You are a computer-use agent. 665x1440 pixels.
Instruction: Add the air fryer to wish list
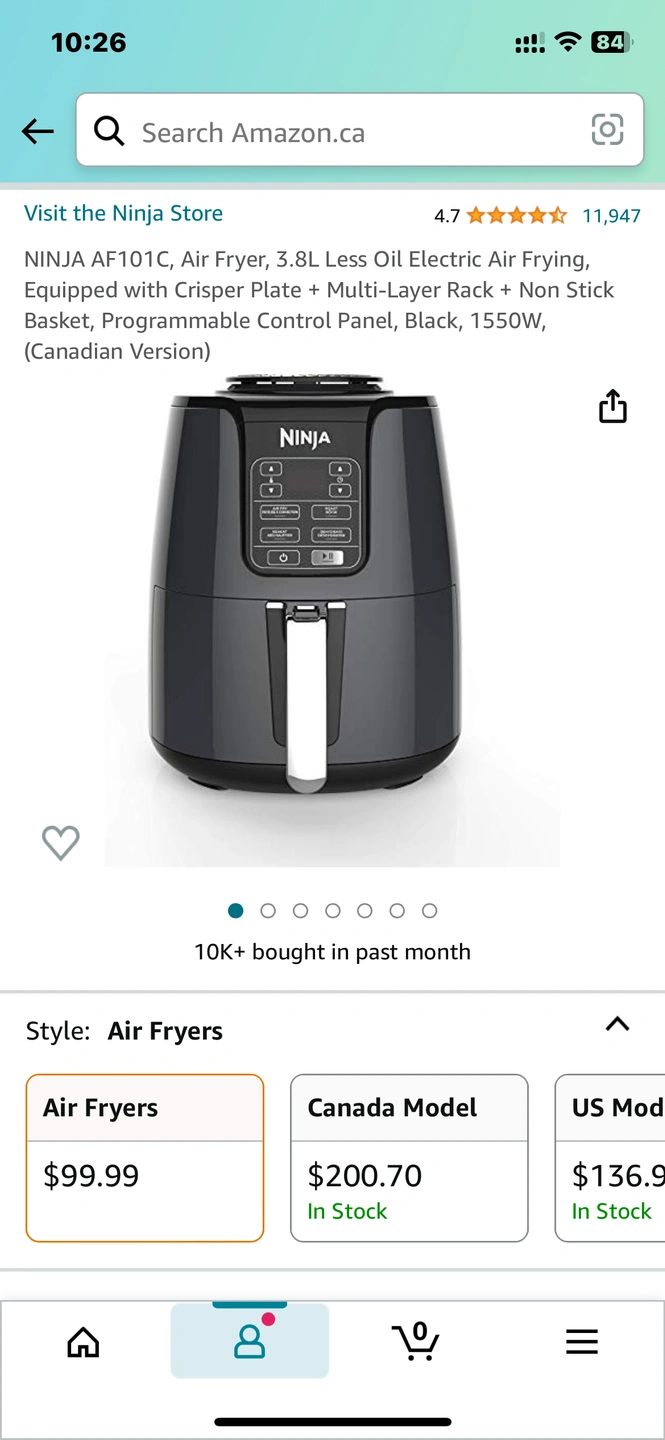61,843
